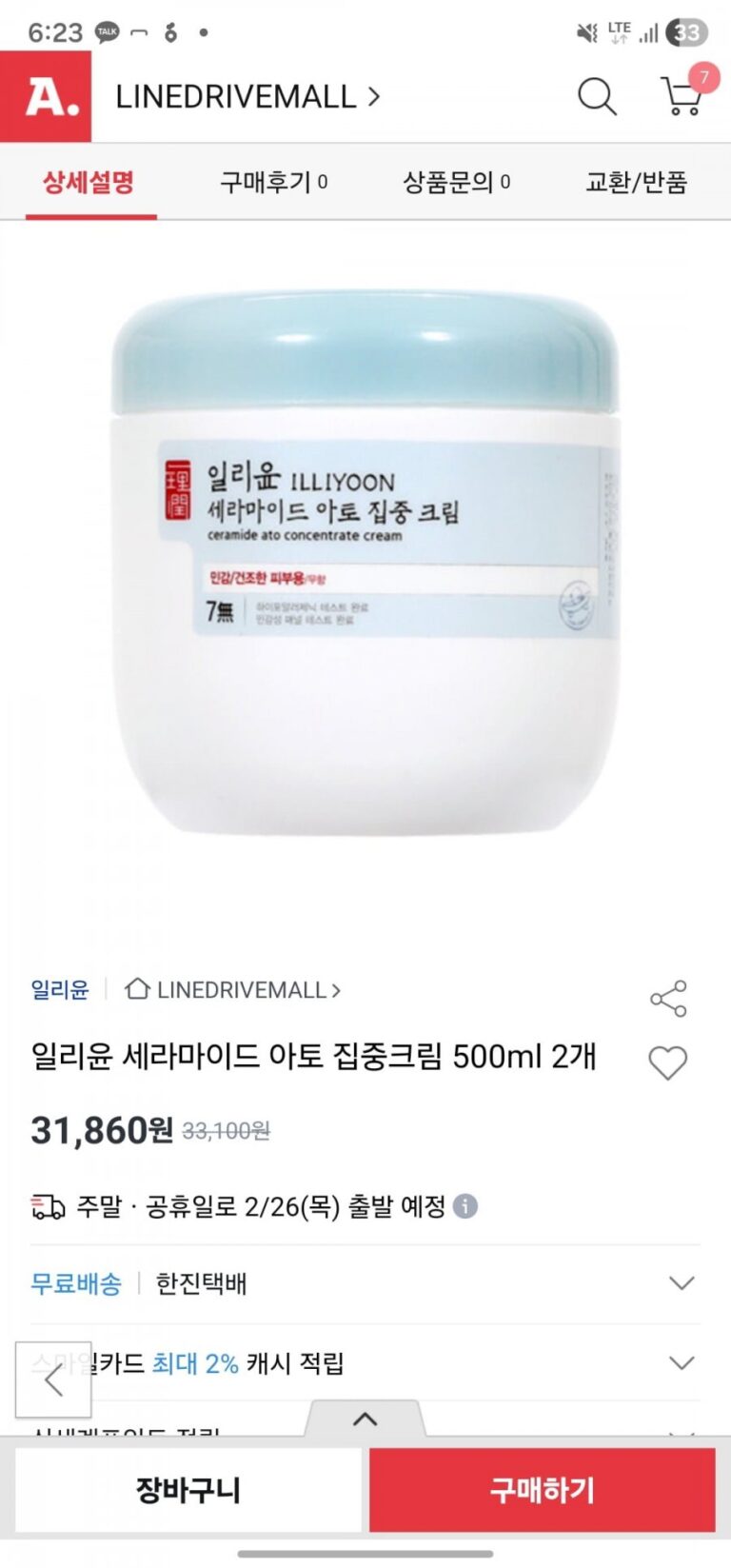This screenshot has height=1568, width=731.
Task: Expand the 무료배송 한진택배 shipping row
Action: (682, 1283)
